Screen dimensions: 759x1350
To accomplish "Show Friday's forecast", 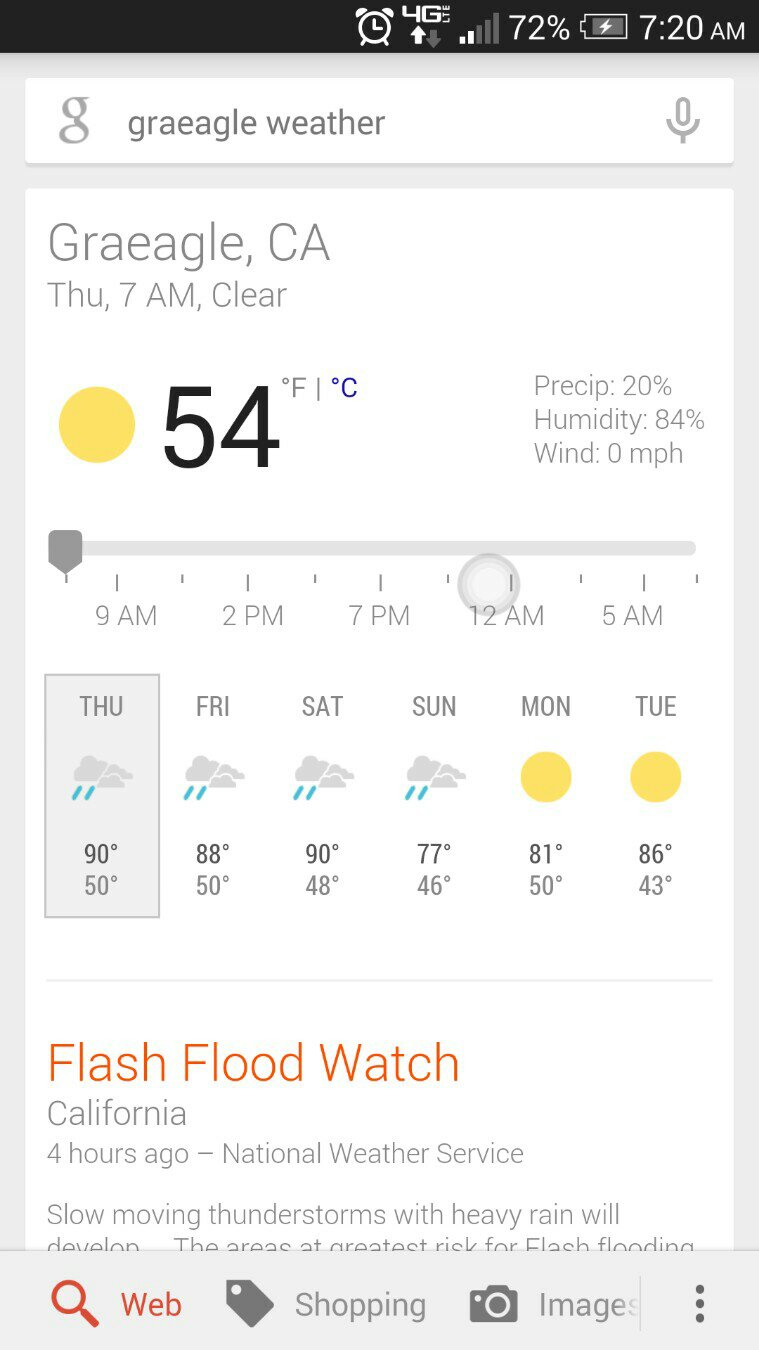I will pyautogui.click(x=213, y=795).
